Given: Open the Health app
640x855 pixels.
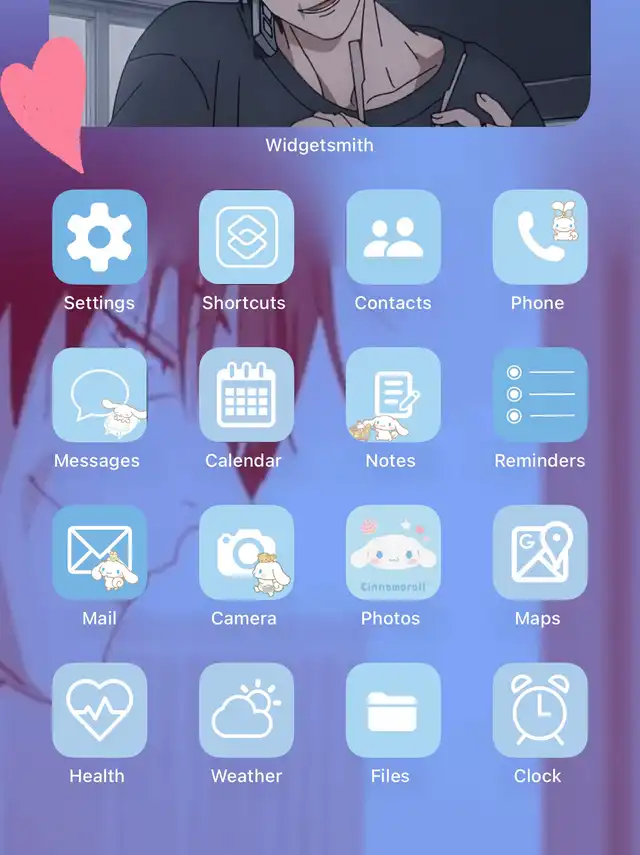Looking at the screenshot, I should (99, 710).
